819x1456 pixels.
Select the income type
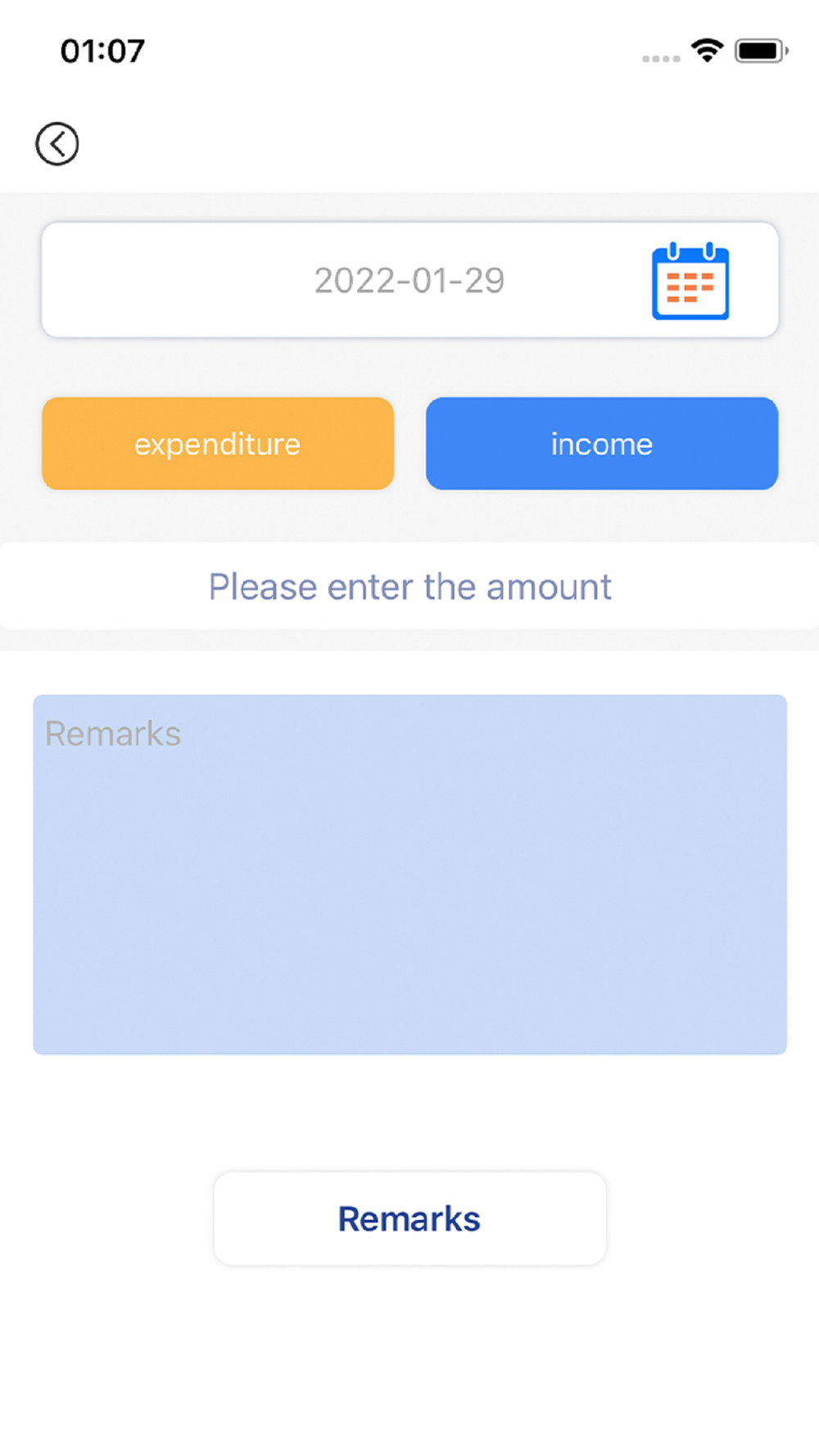click(x=602, y=444)
